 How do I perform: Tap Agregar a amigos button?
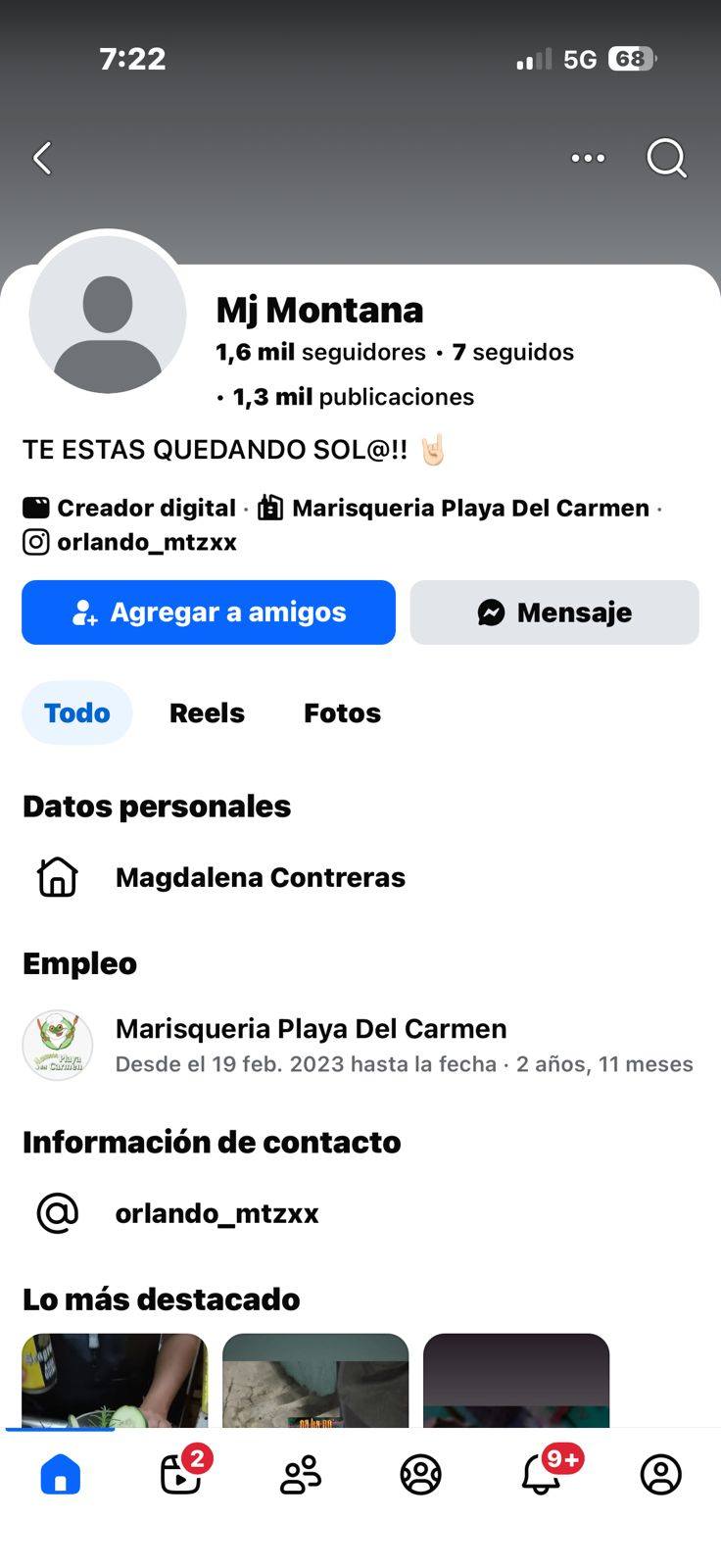[209, 612]
